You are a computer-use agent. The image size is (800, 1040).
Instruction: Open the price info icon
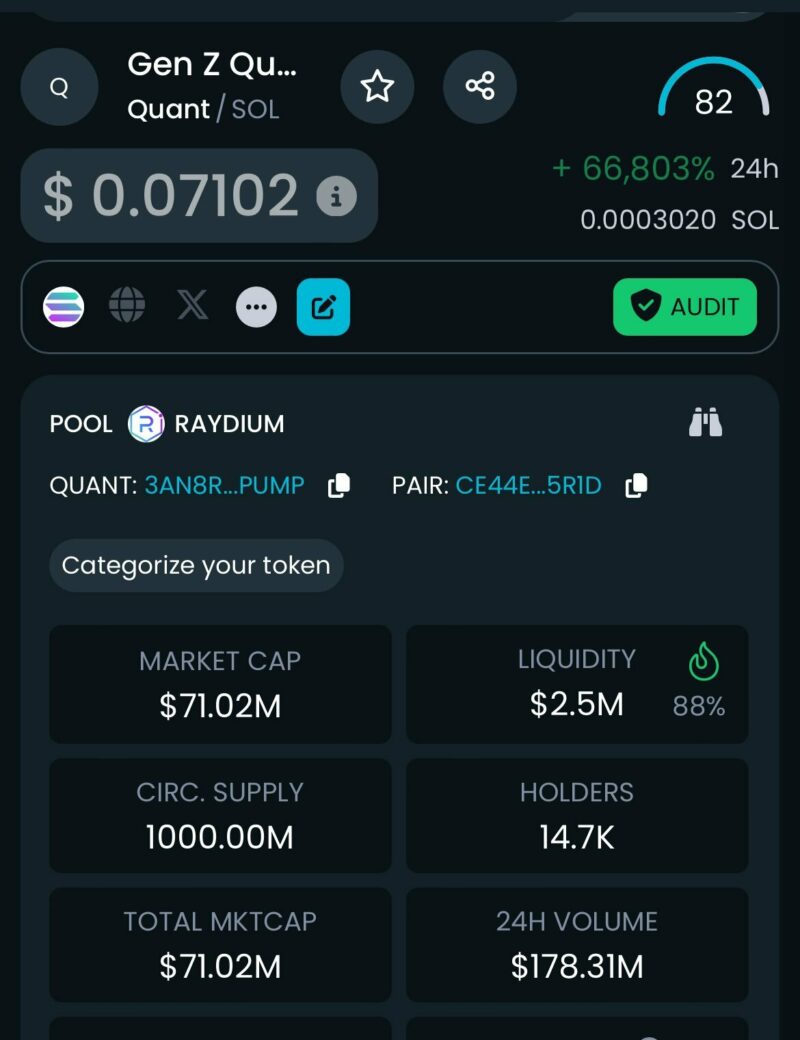pos(336,196)
